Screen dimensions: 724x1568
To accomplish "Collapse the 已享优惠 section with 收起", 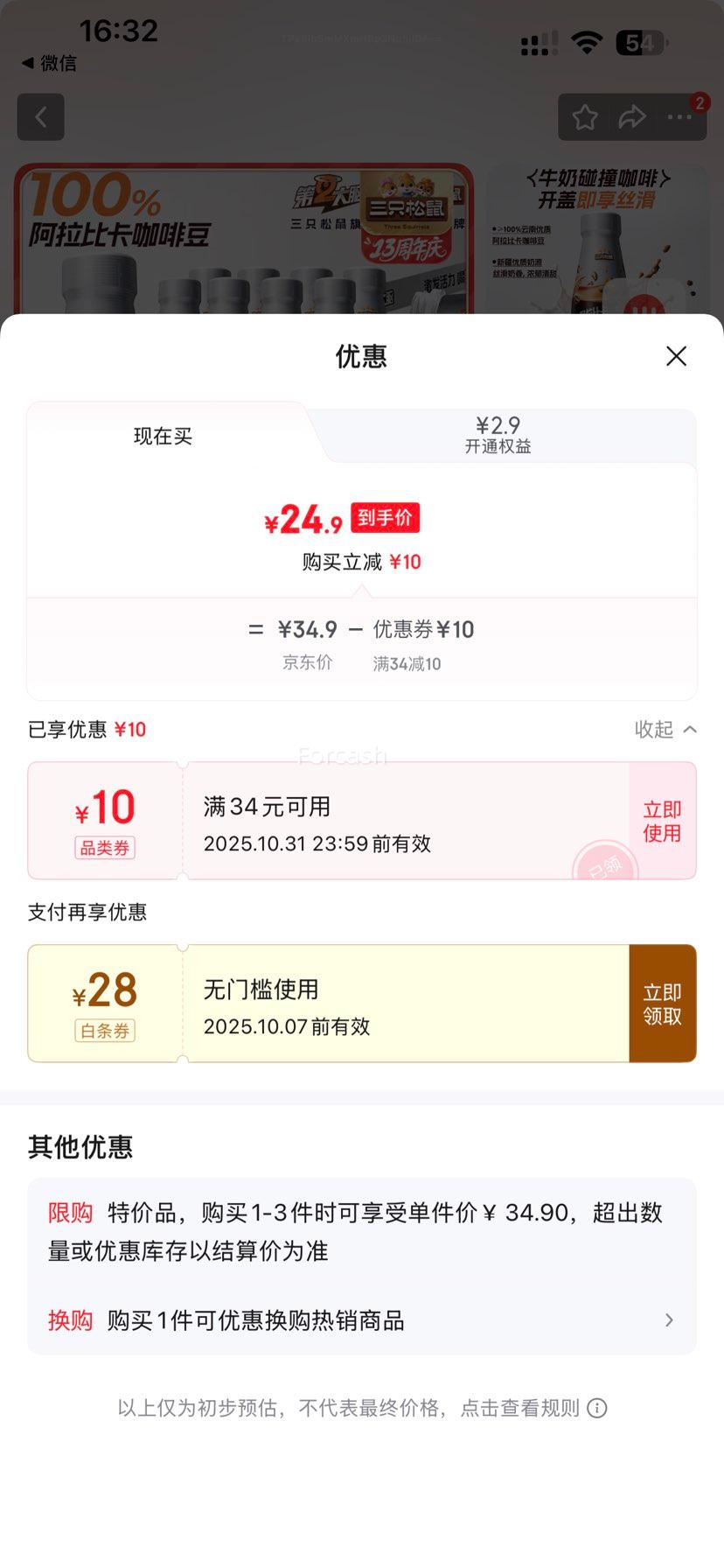I will point(665,729).
